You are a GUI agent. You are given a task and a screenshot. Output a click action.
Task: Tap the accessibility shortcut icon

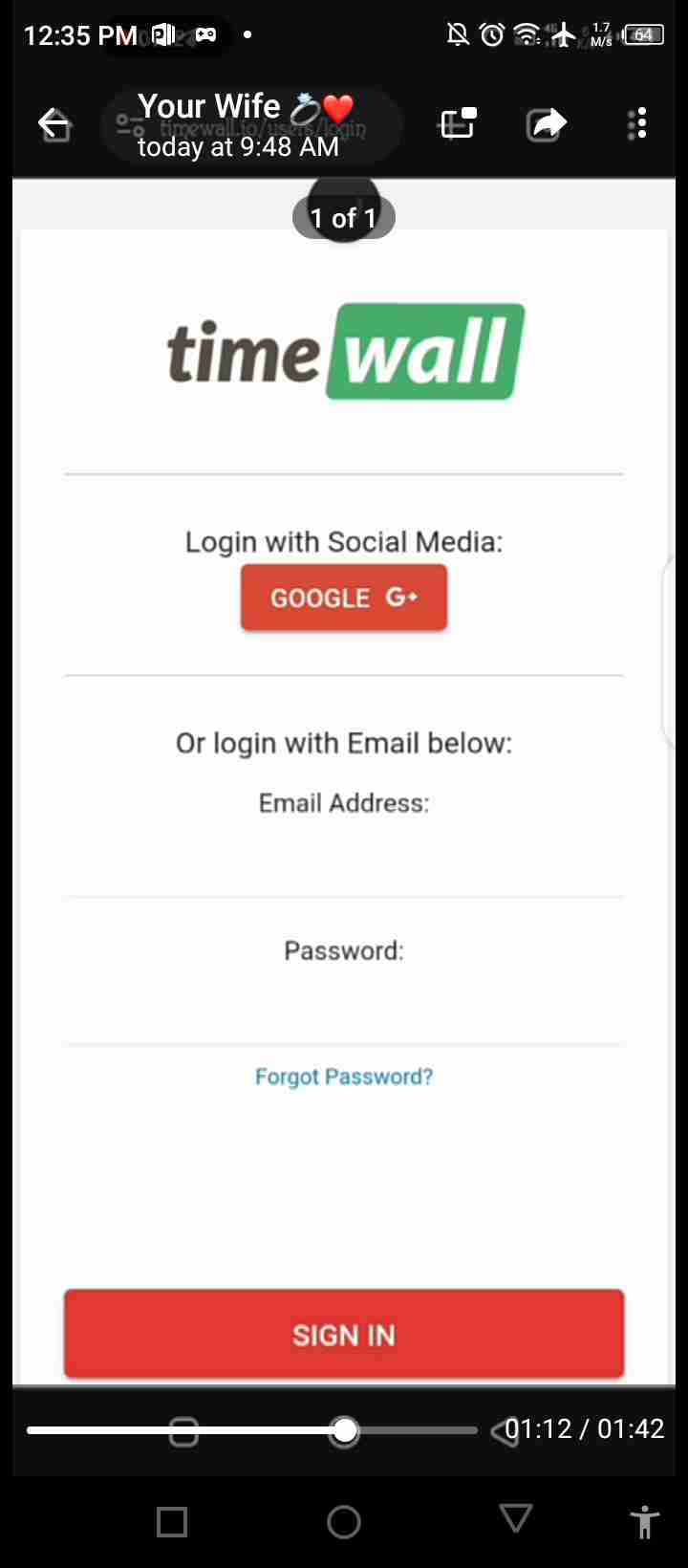click(645, 1521)
